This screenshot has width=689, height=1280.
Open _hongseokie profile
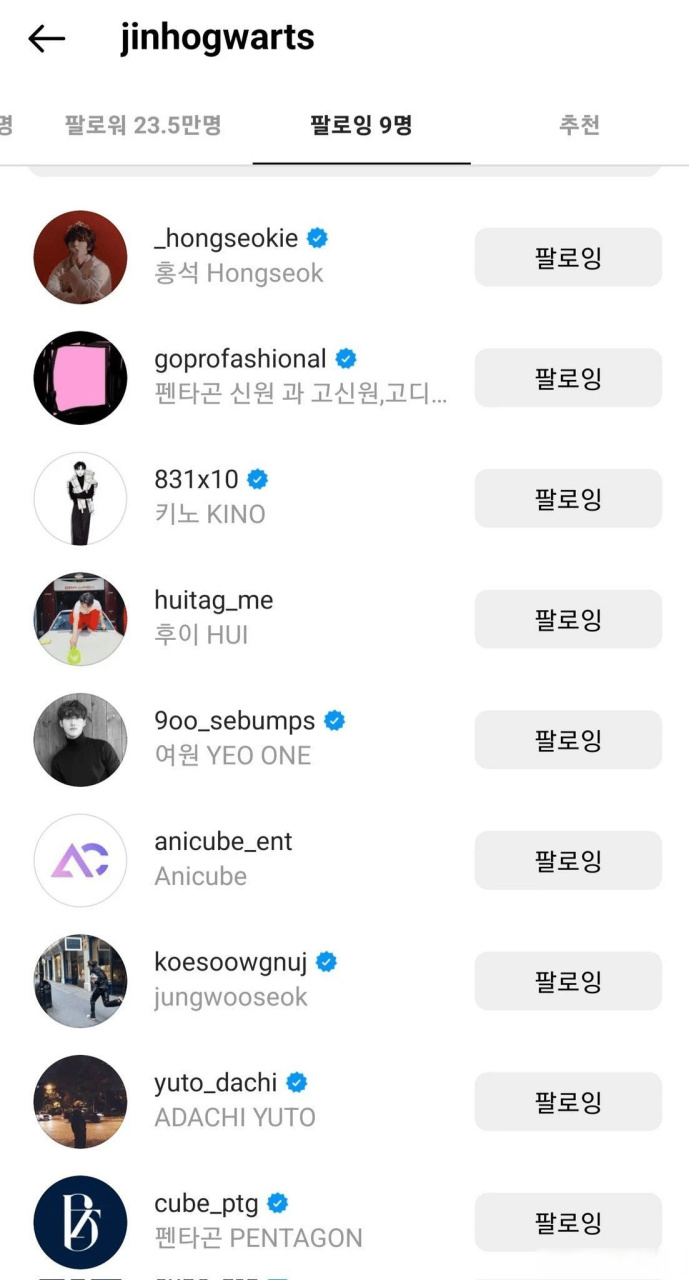pyautogui.click(x=226, y=239)
